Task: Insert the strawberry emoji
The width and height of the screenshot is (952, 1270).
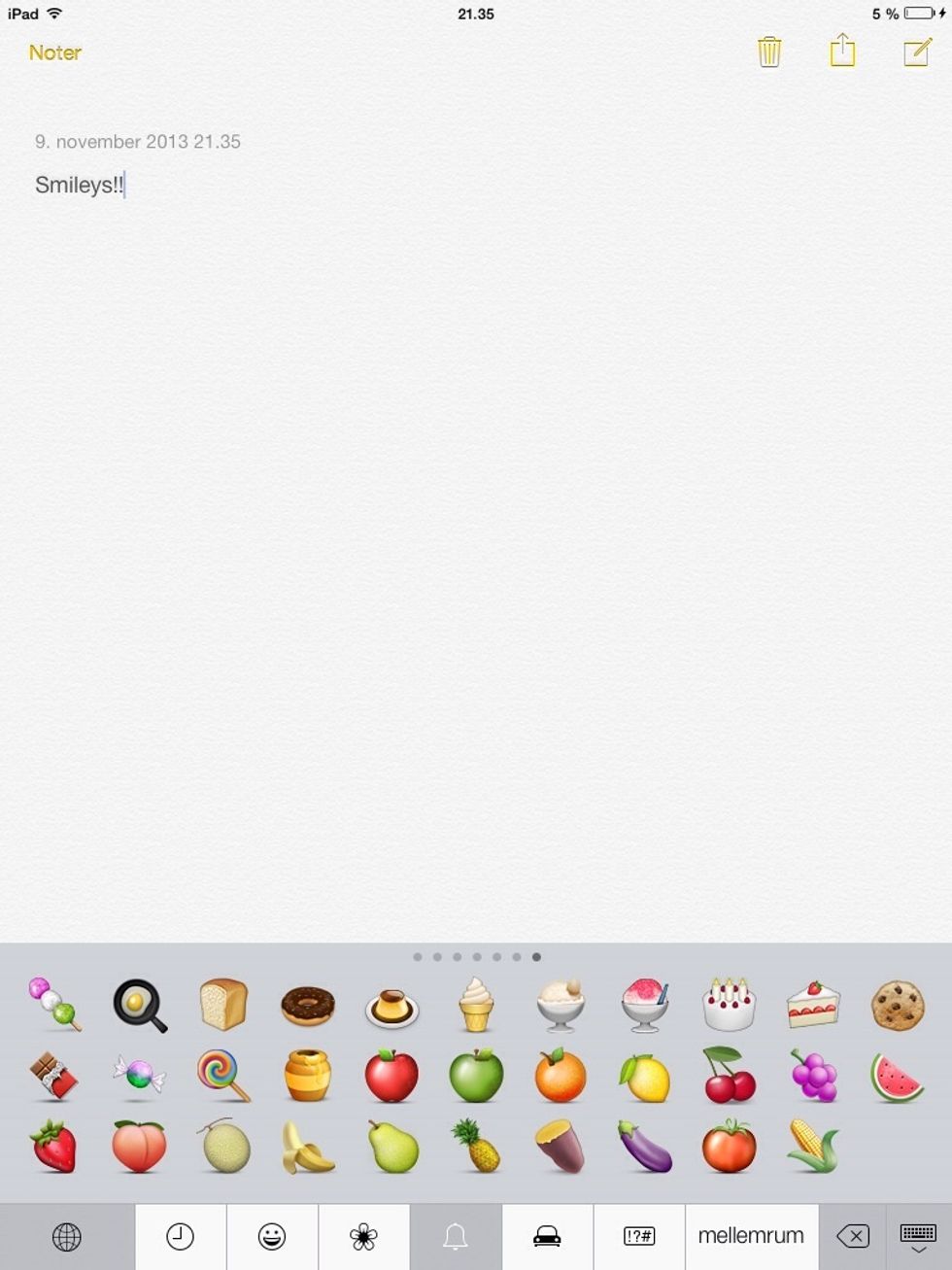Action: (x=54, y=1148)
